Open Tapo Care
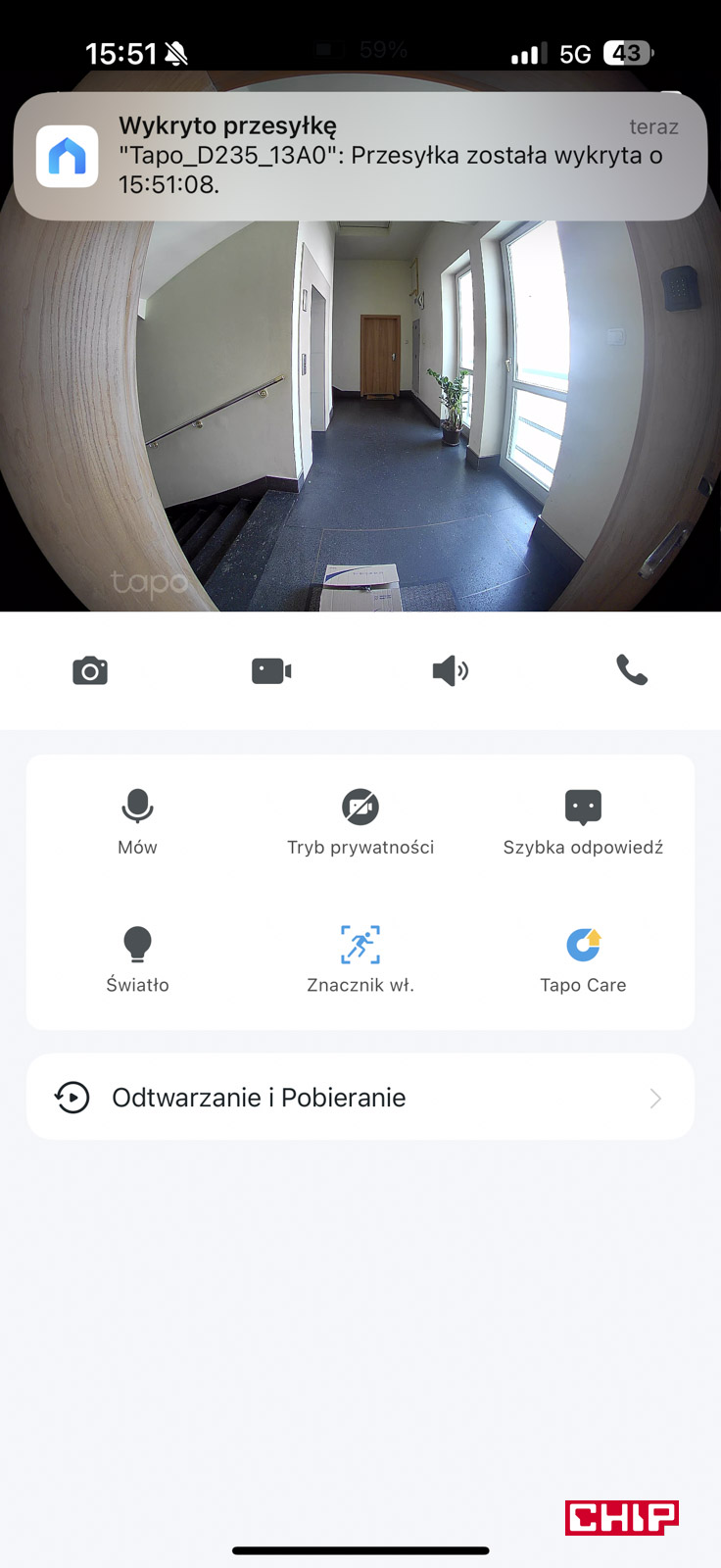This screenshot has height=1568, width=721. (583, 958)
